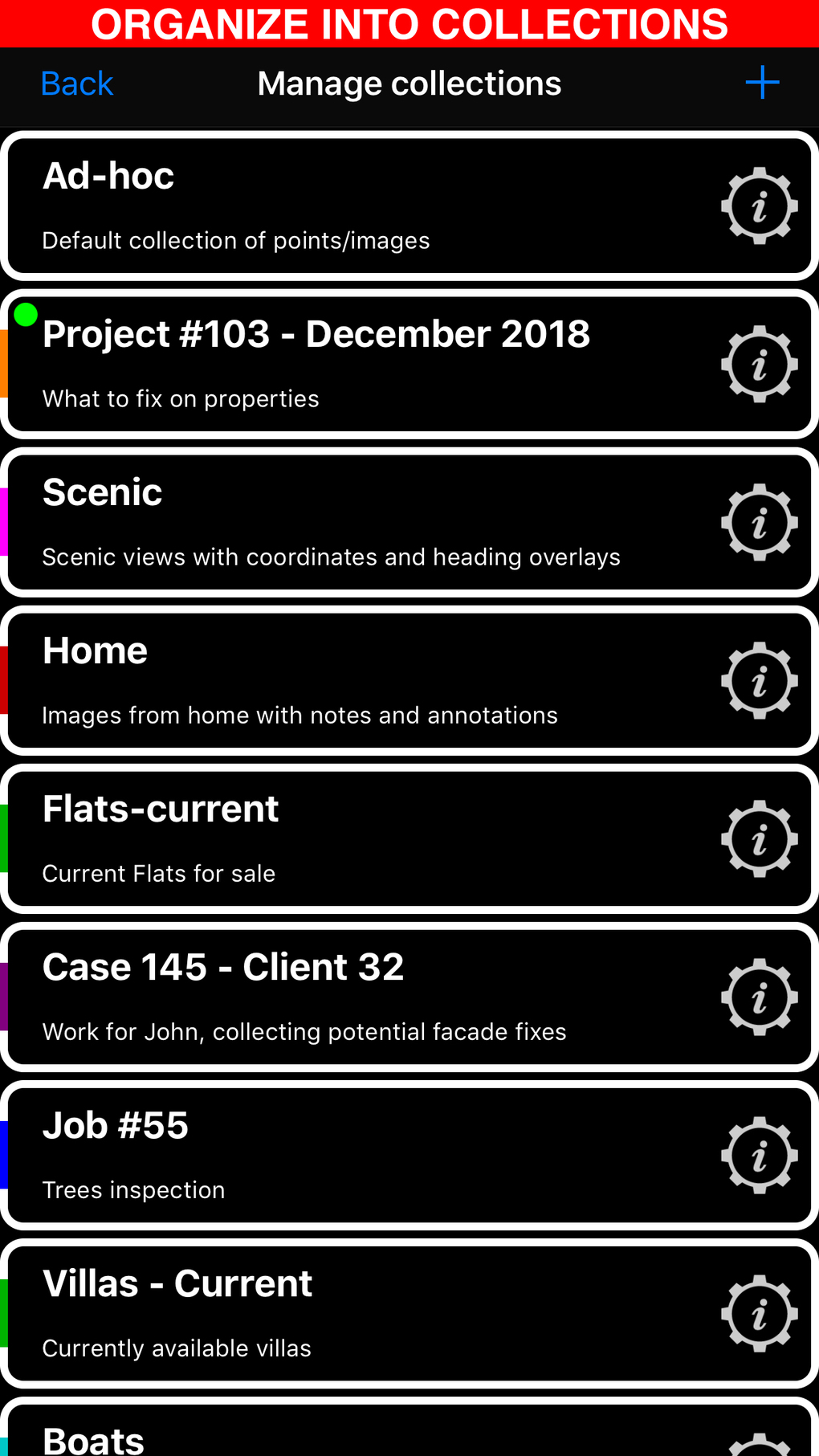Image resolution: width=819 pixels, height=1456 pixels.
Task: Tap the info gear for Scenic
Action: tap(759, 522)
